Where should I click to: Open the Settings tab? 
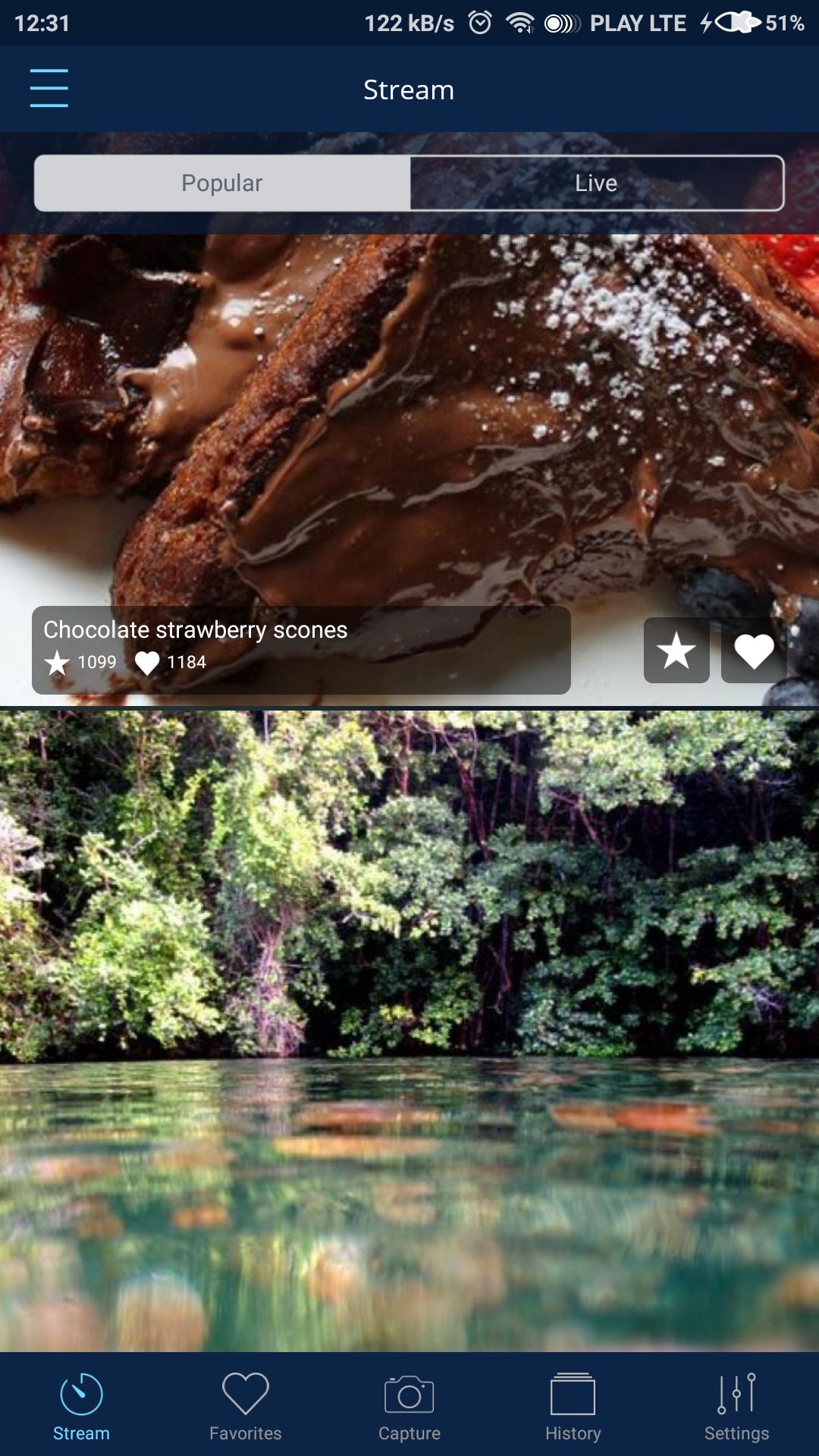click(736, 1407)
